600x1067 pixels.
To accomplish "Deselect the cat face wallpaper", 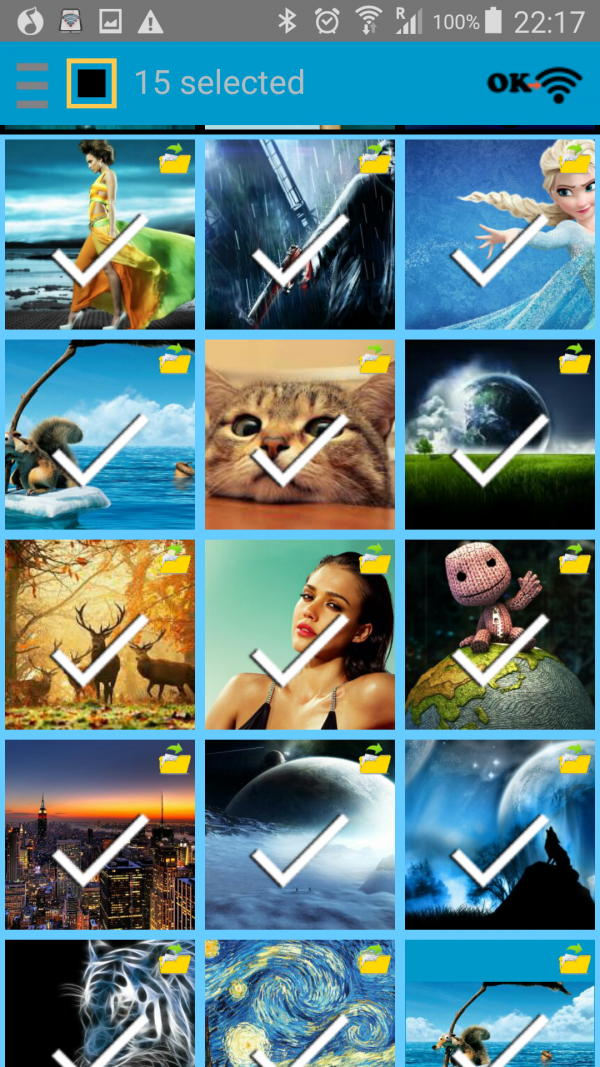I will [x=300, y=434].
